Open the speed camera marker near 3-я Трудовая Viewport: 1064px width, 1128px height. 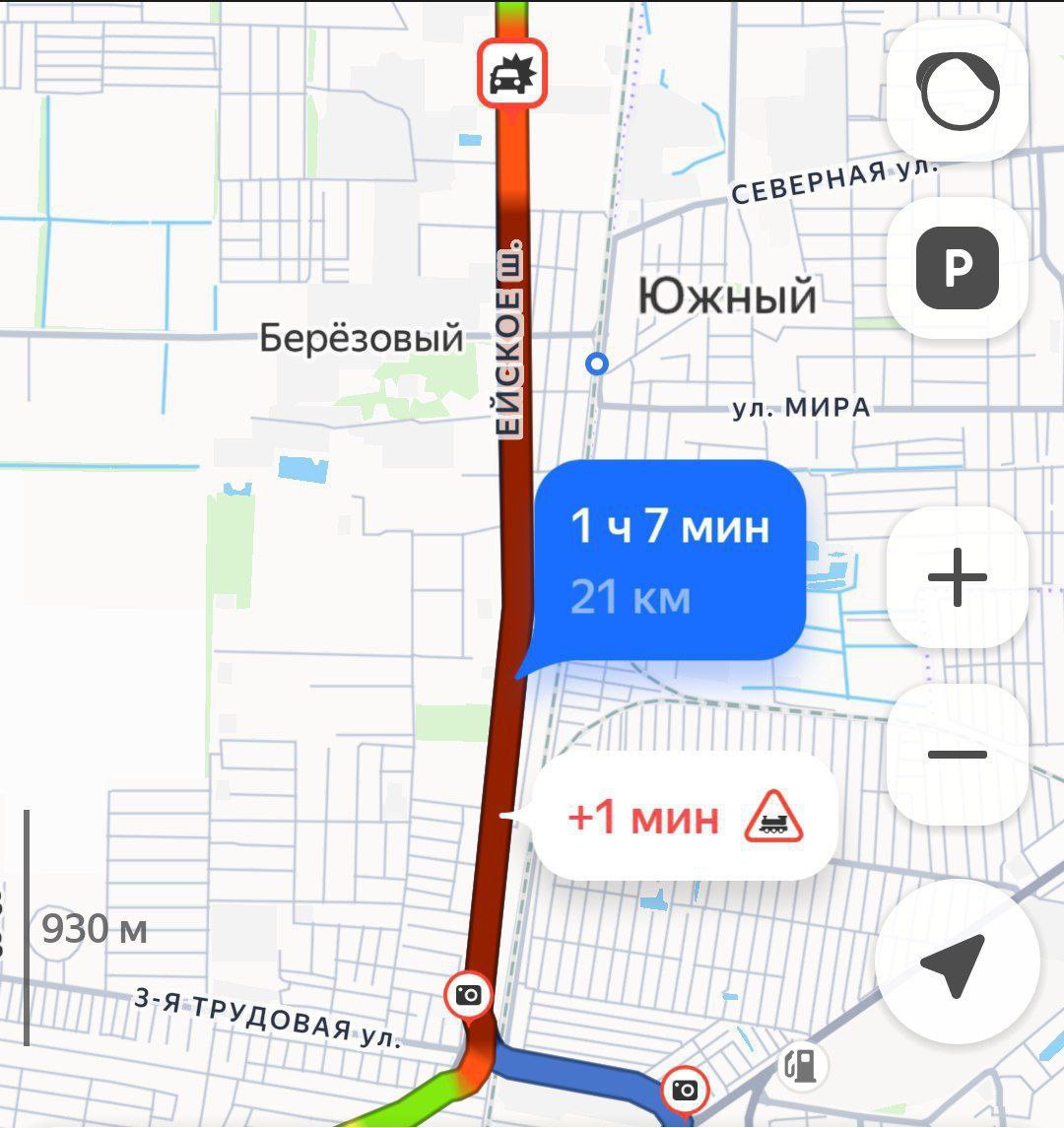click(469, 995)
